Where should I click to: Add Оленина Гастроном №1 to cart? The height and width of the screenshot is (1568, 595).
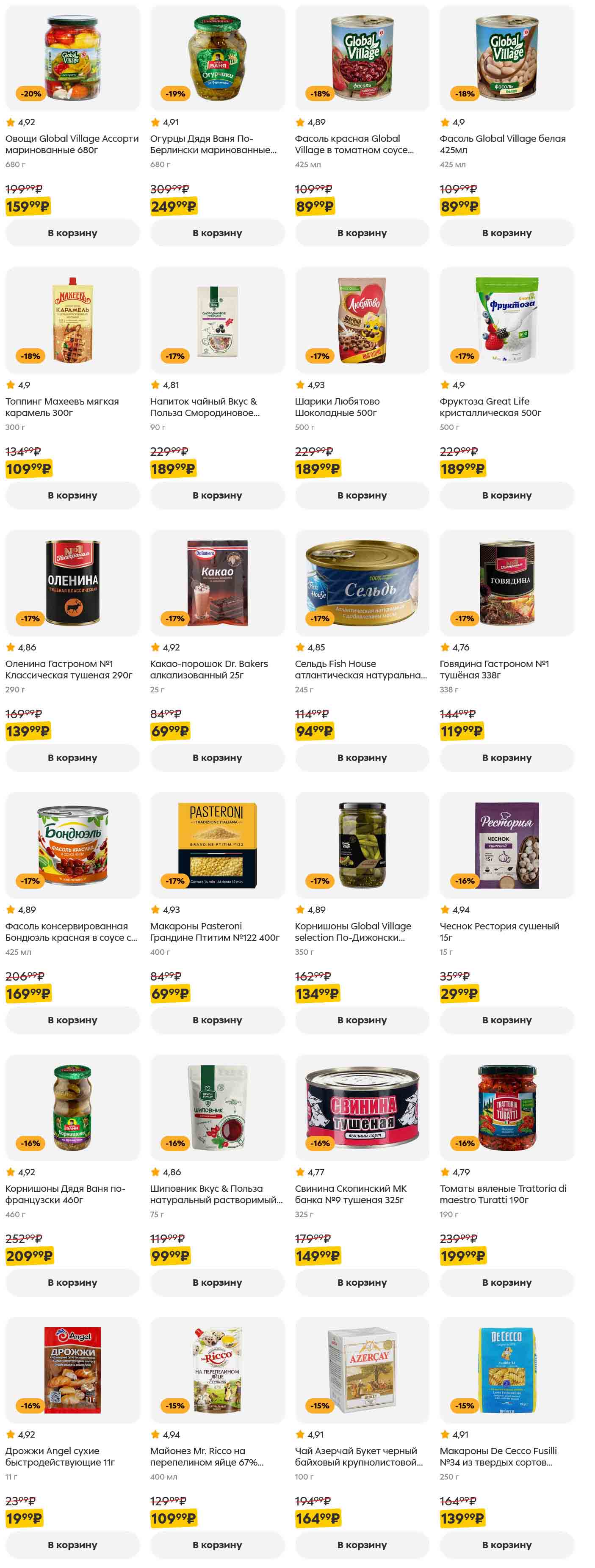[x=72, y=758]
